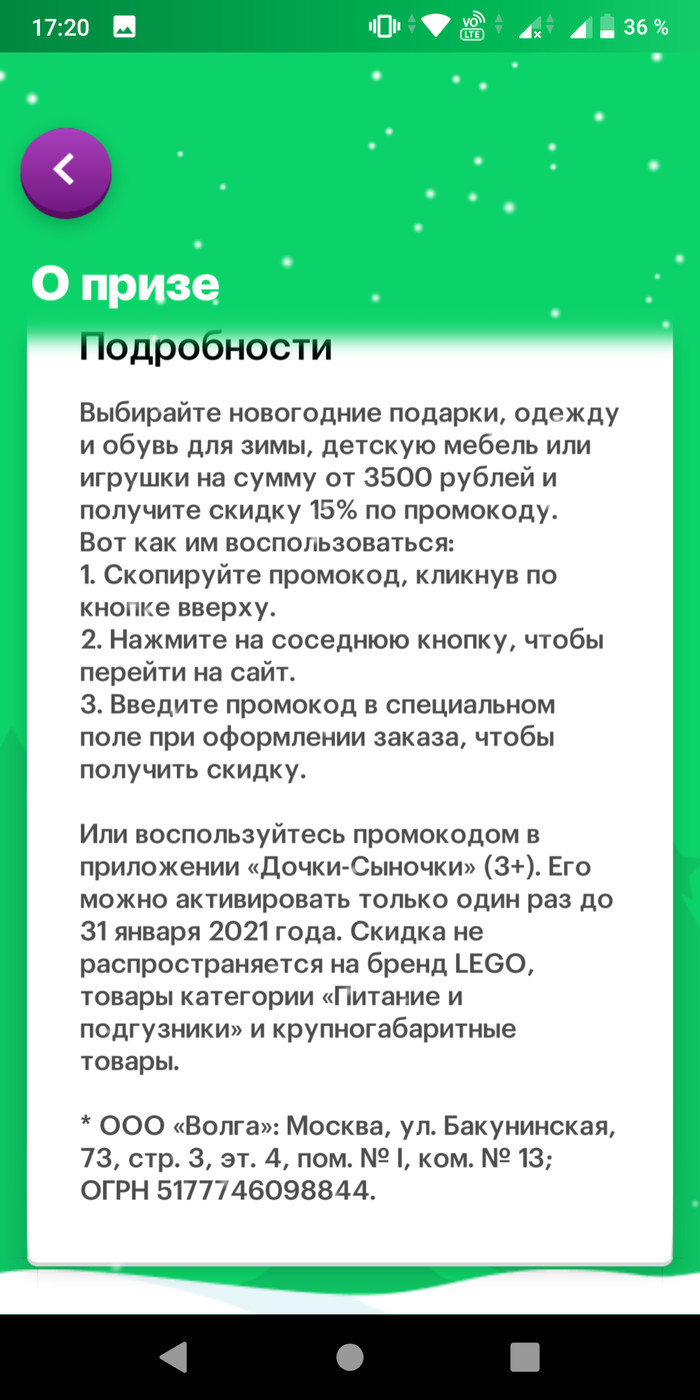The image size is (700, 1400).
Task: Tap the system back button
Action: tap(174, 1356)
